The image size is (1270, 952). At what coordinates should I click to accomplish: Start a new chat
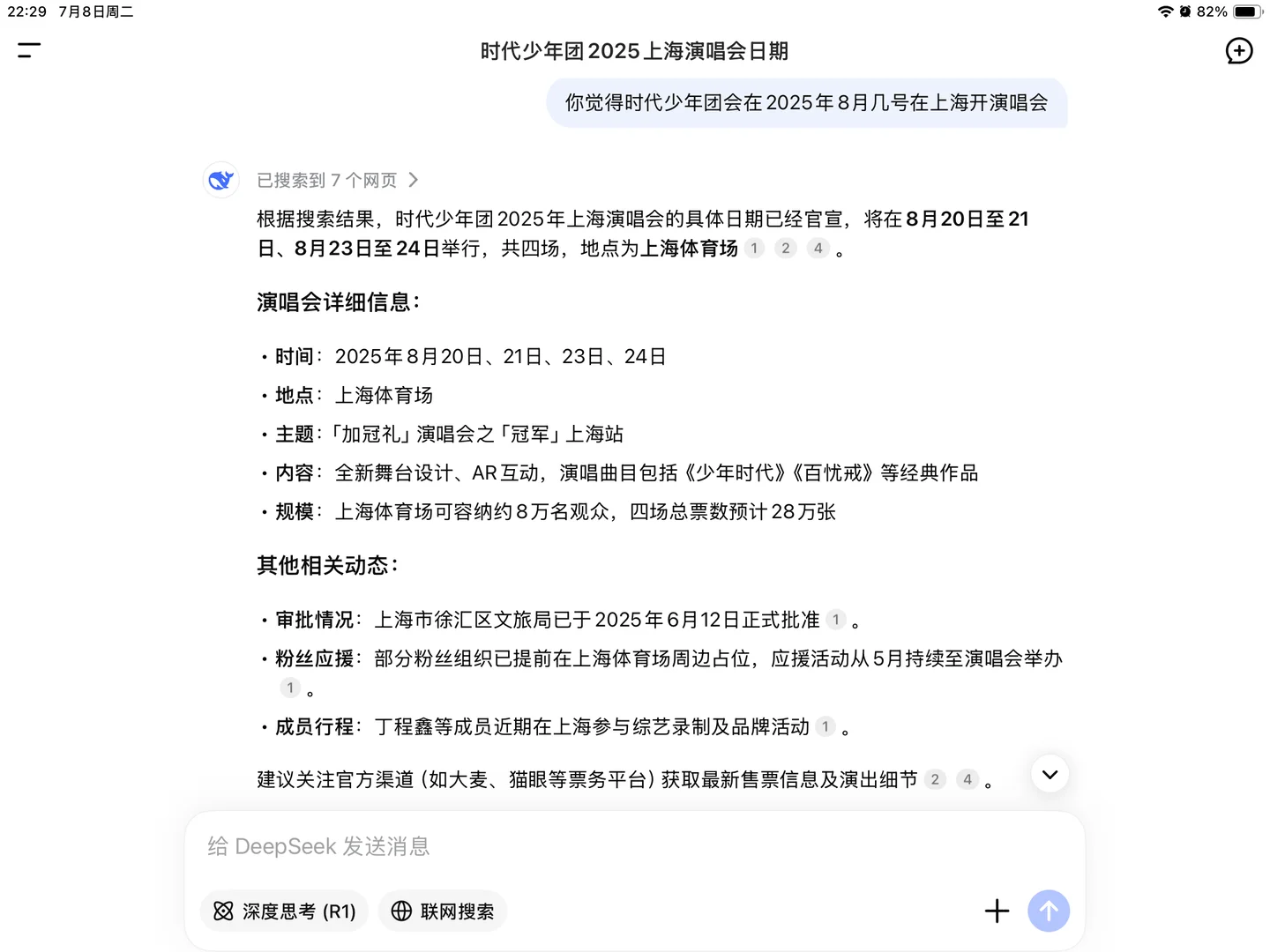tap(1239, 51)
